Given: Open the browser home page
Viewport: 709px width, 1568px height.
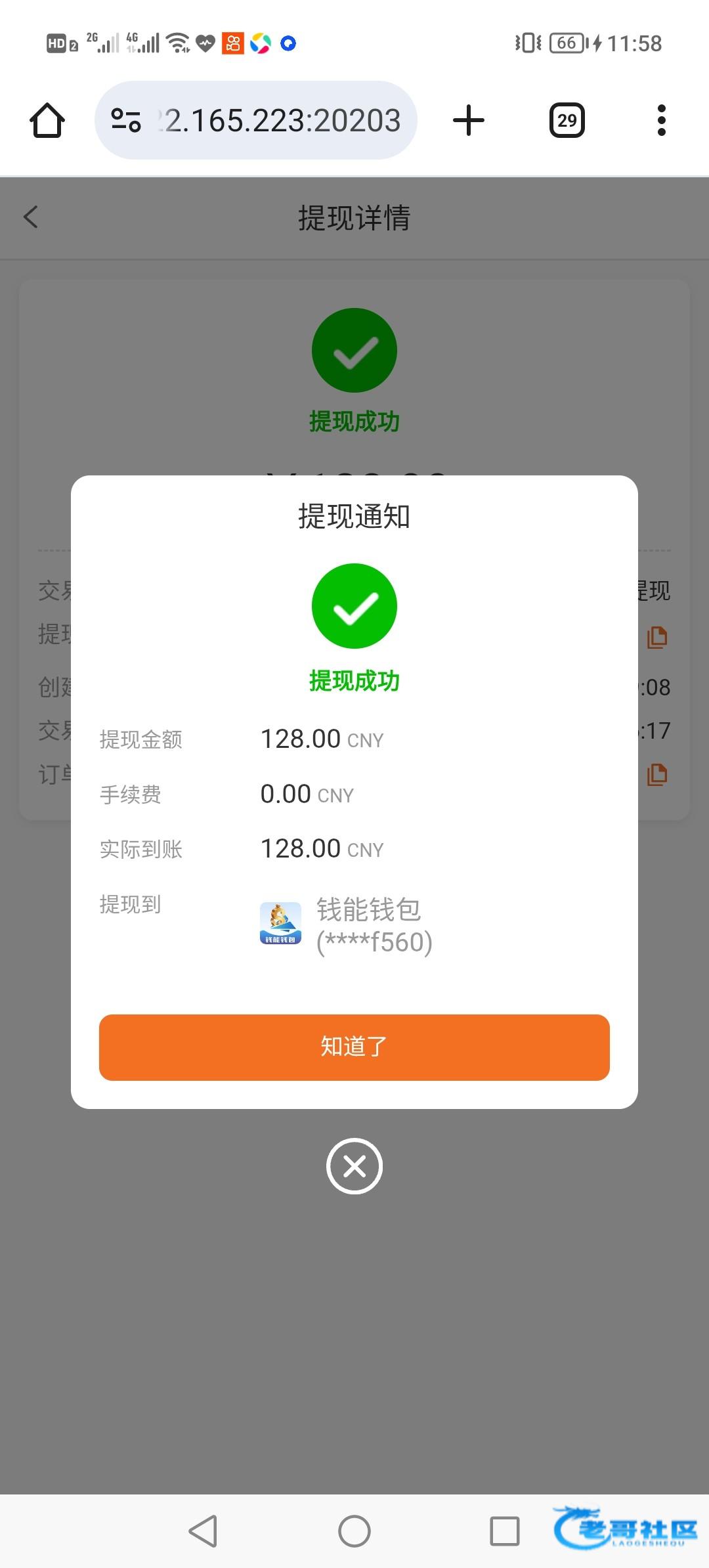Looking at the screenshot, I should (47, 120).
